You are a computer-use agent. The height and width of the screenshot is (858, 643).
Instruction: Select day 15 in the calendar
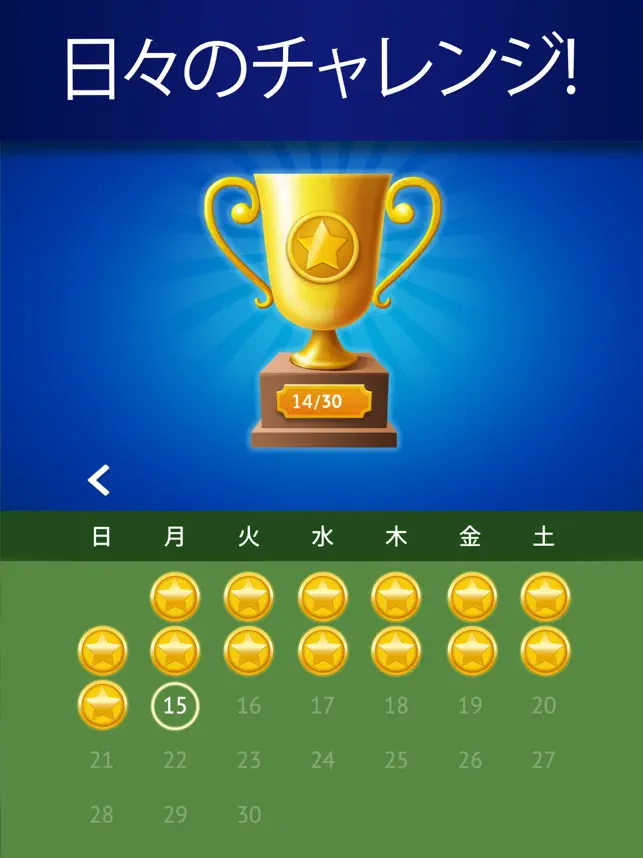click(175, 706)
